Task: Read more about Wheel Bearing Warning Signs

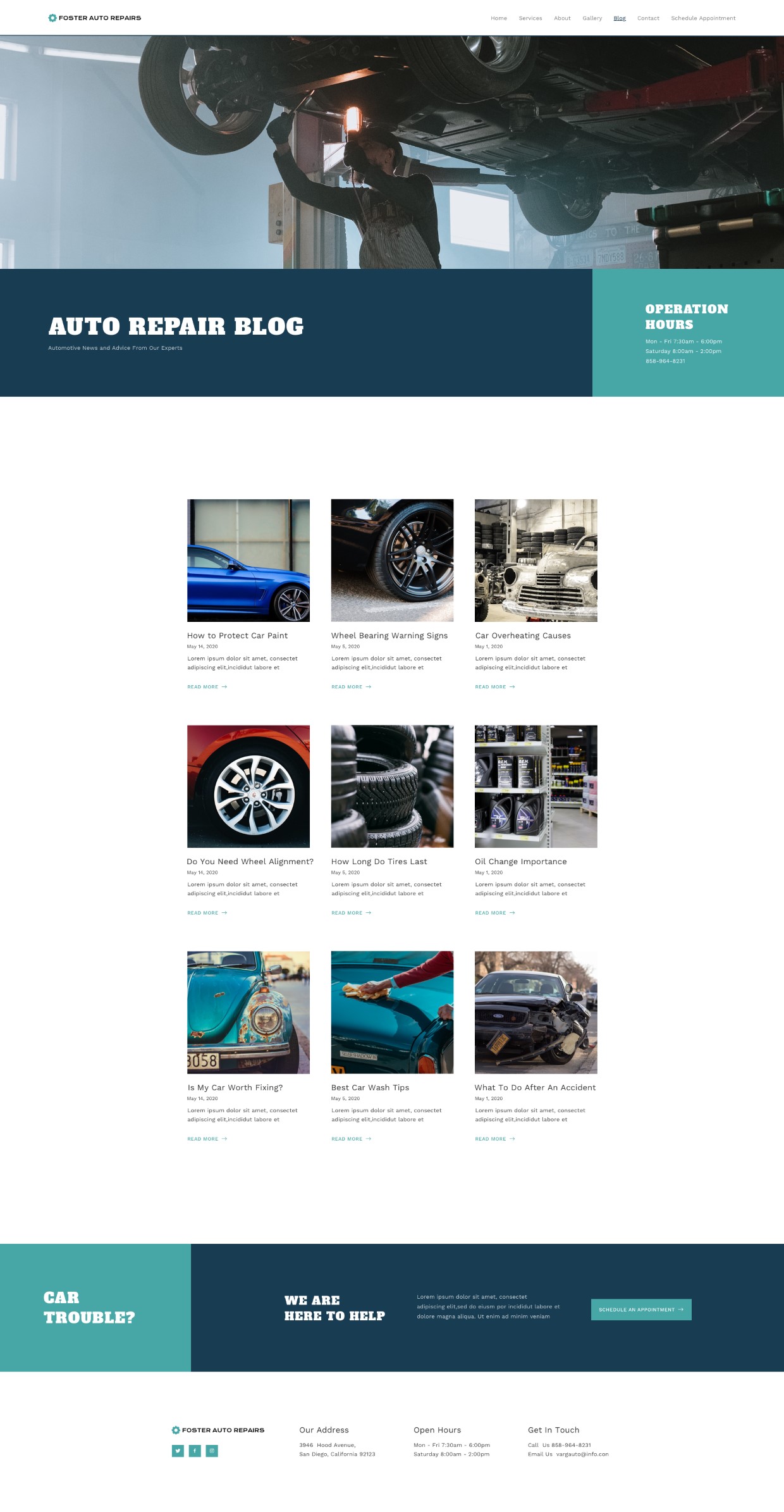Action: tap(351, 686)
